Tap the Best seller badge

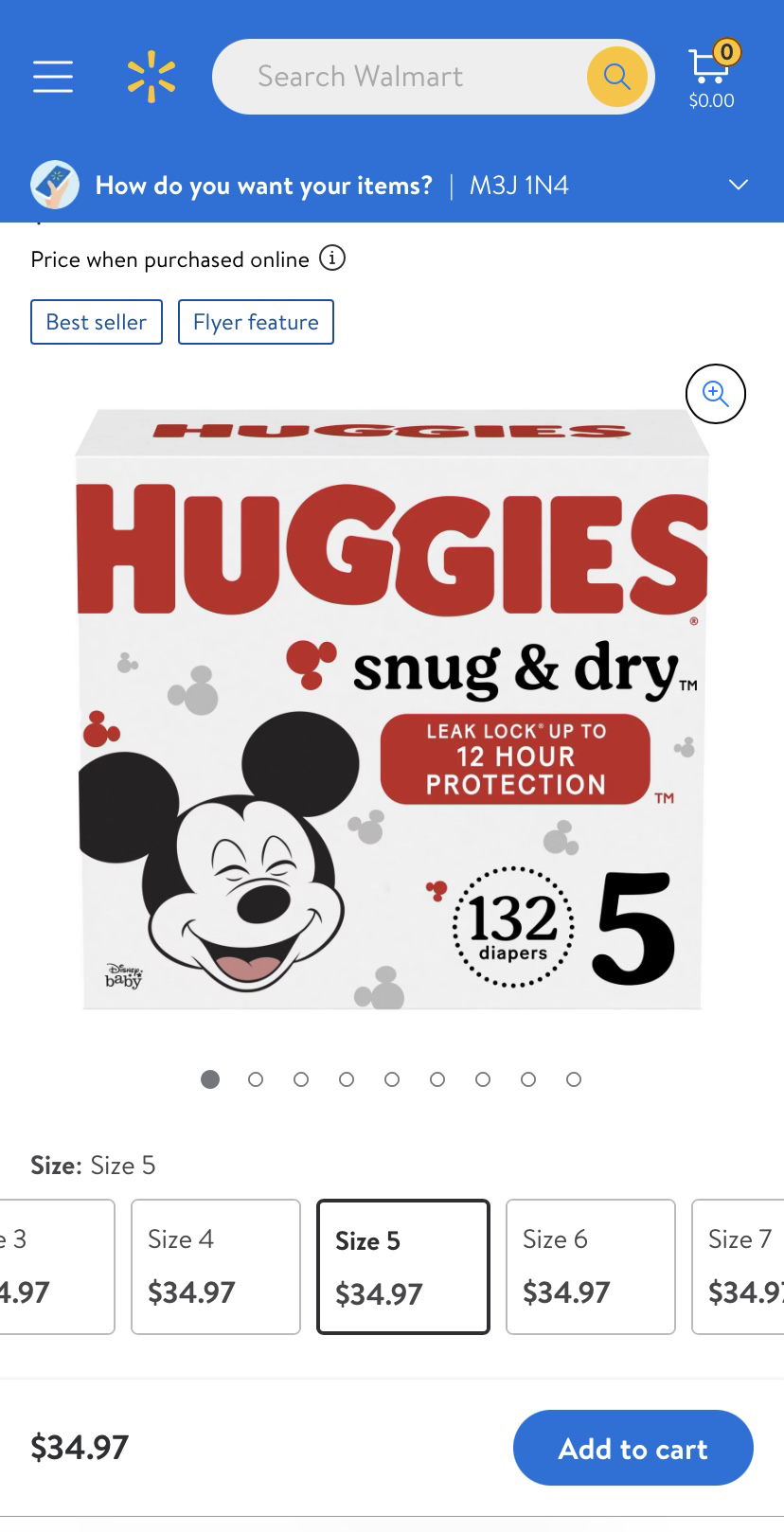tap(97, 322)
